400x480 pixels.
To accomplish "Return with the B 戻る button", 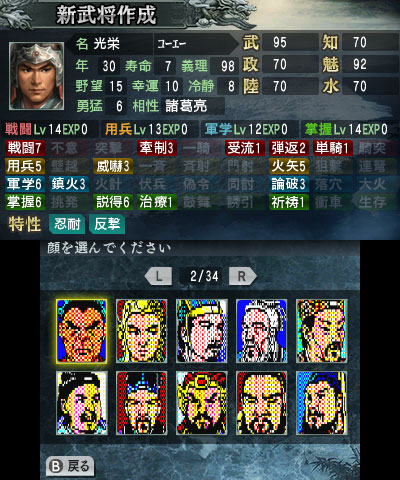I will pyautogui.click(x=70, y=466).
